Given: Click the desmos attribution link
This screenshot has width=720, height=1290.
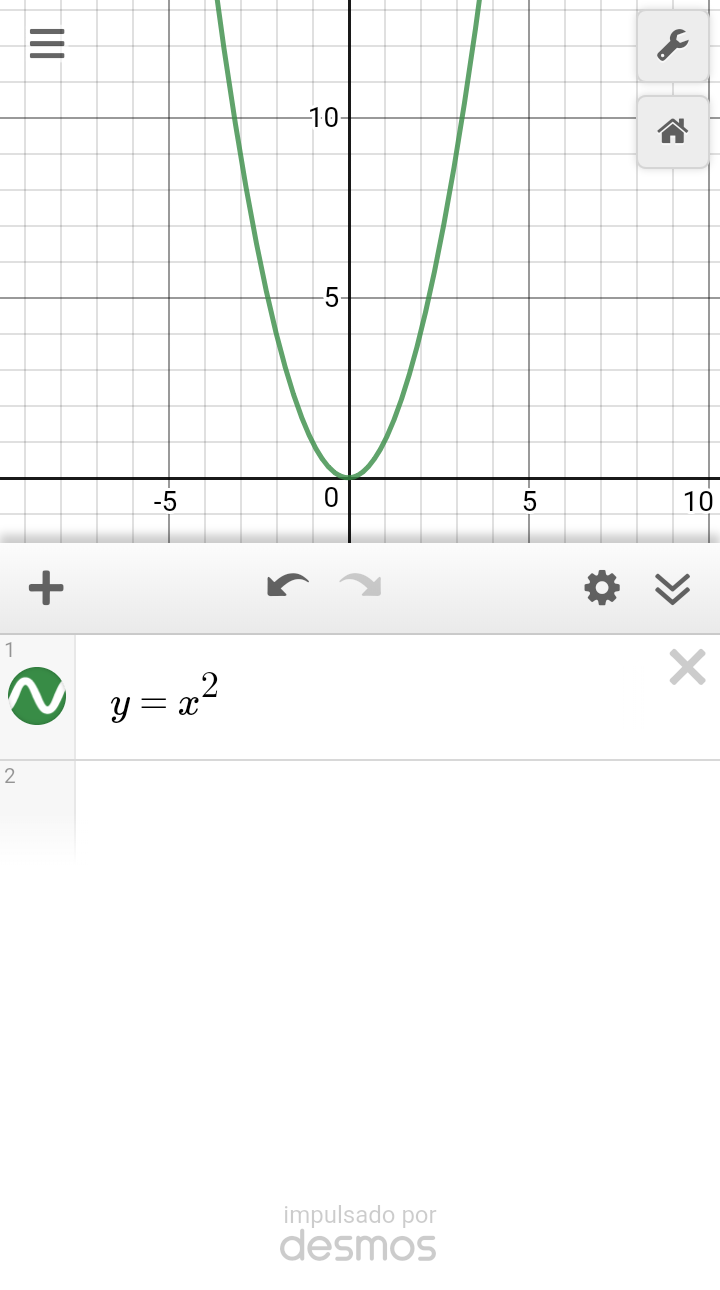Looking at the screenshot, I should click(360, 1244).
